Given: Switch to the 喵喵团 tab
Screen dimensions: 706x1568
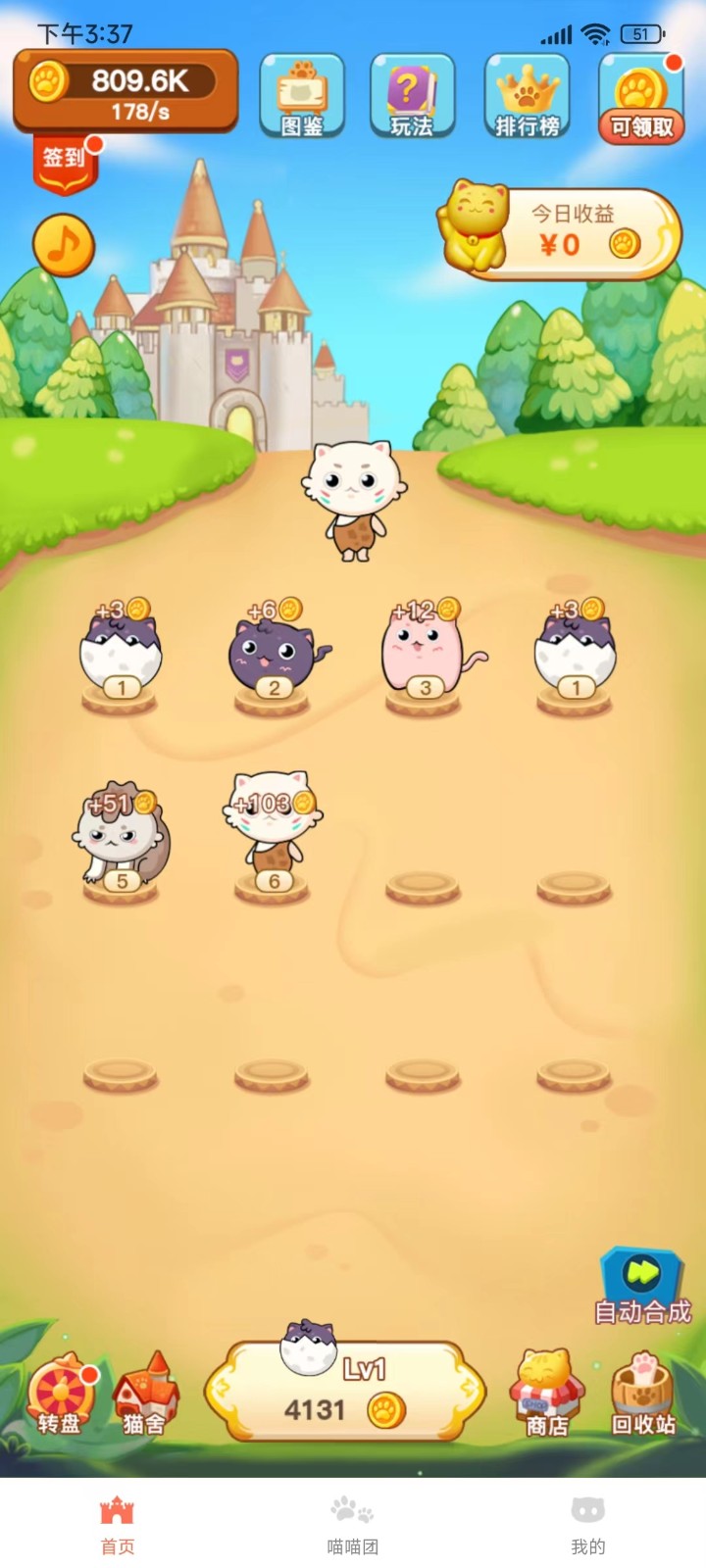Looking at the screenshot, I should click(x=352, y=1525).
